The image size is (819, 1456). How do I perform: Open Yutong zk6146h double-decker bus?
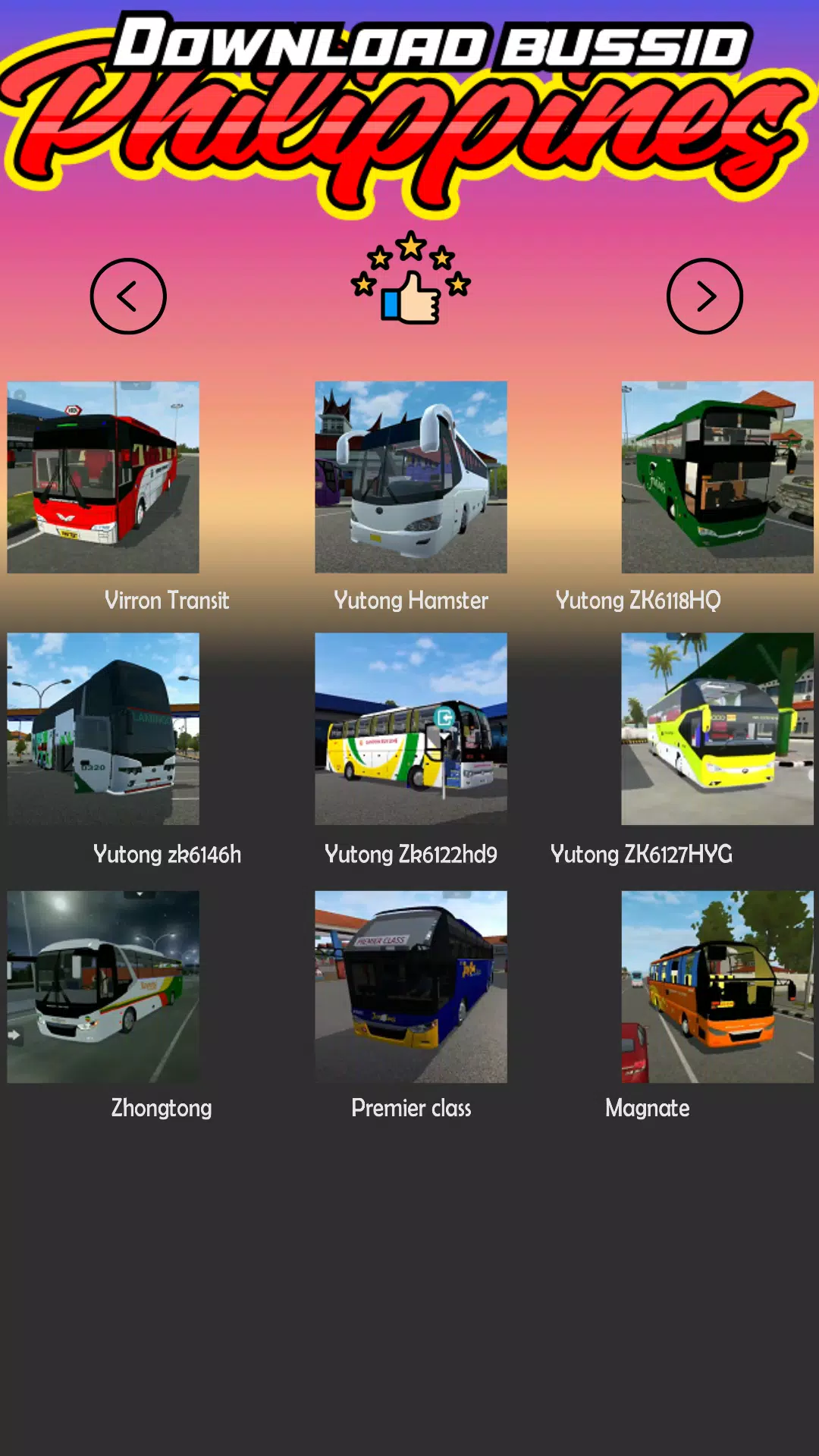tap(103, 729)
